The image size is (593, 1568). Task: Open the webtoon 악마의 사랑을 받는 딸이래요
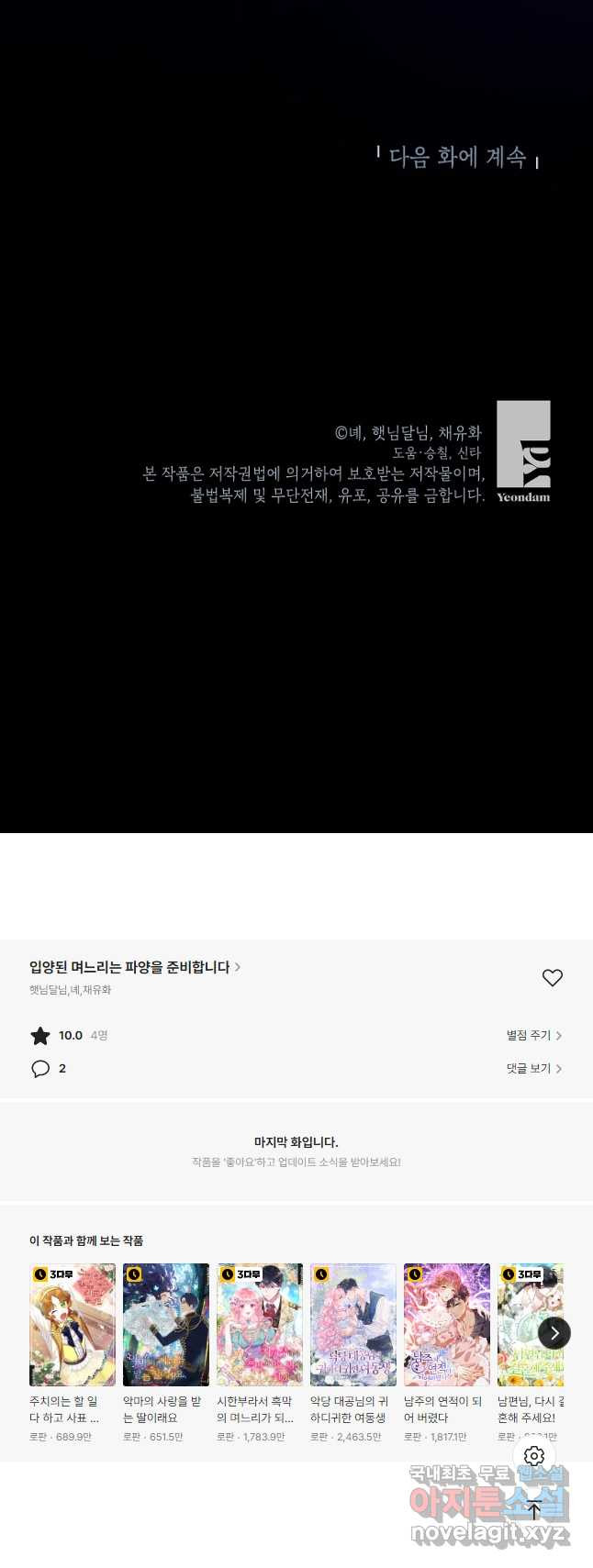pyautogui.click(x=166, y=1325)
